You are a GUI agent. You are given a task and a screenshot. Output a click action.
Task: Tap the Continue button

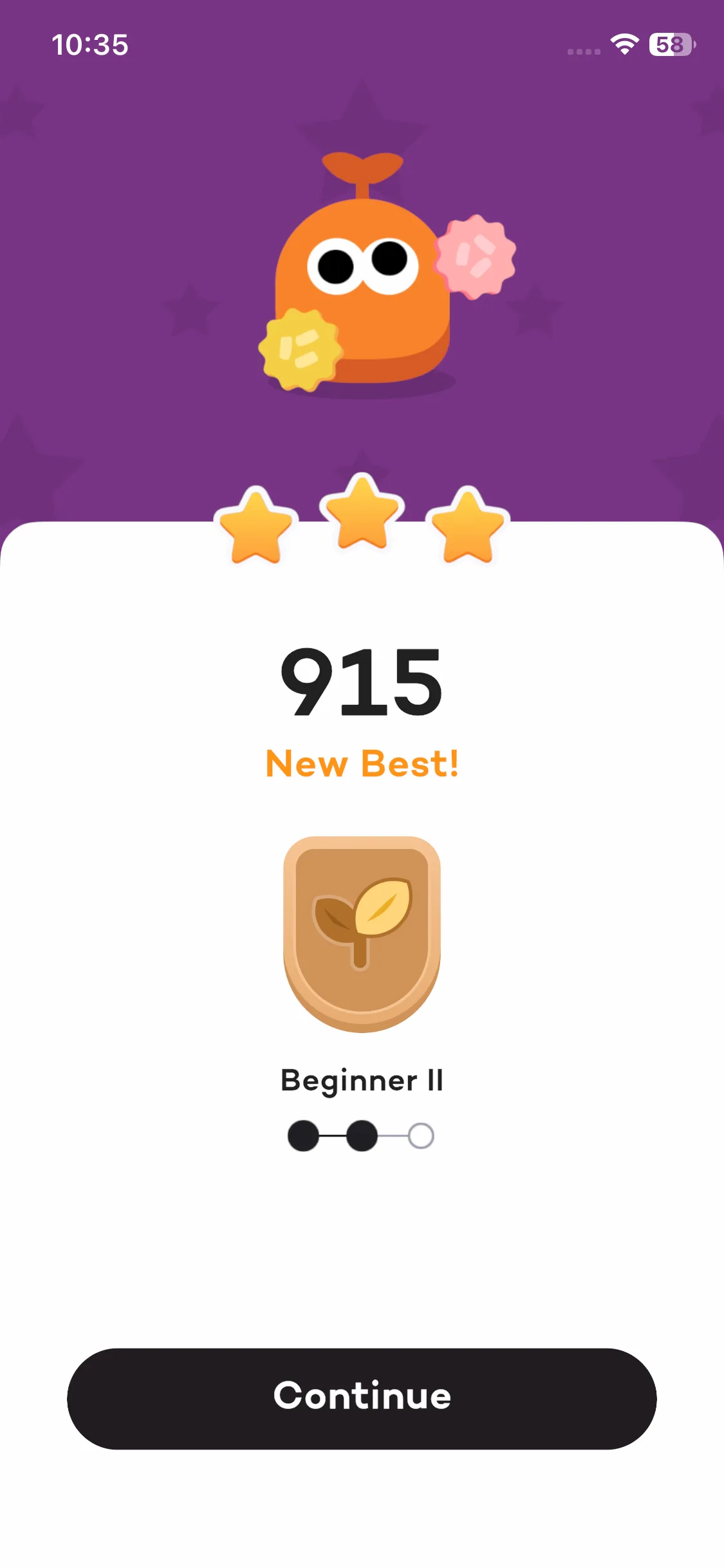point(362,1398)
